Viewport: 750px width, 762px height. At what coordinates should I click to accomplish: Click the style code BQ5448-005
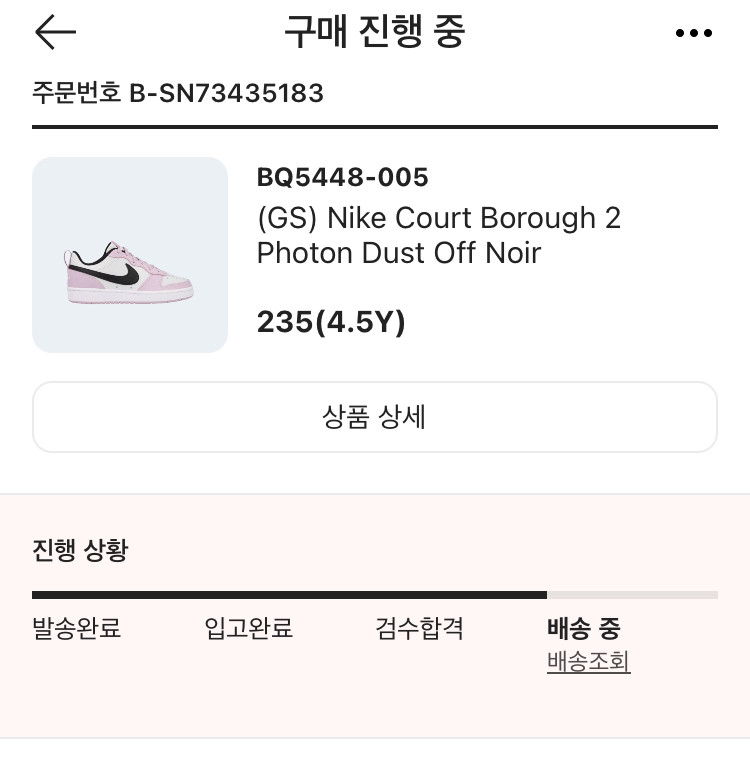pos(342,177)
